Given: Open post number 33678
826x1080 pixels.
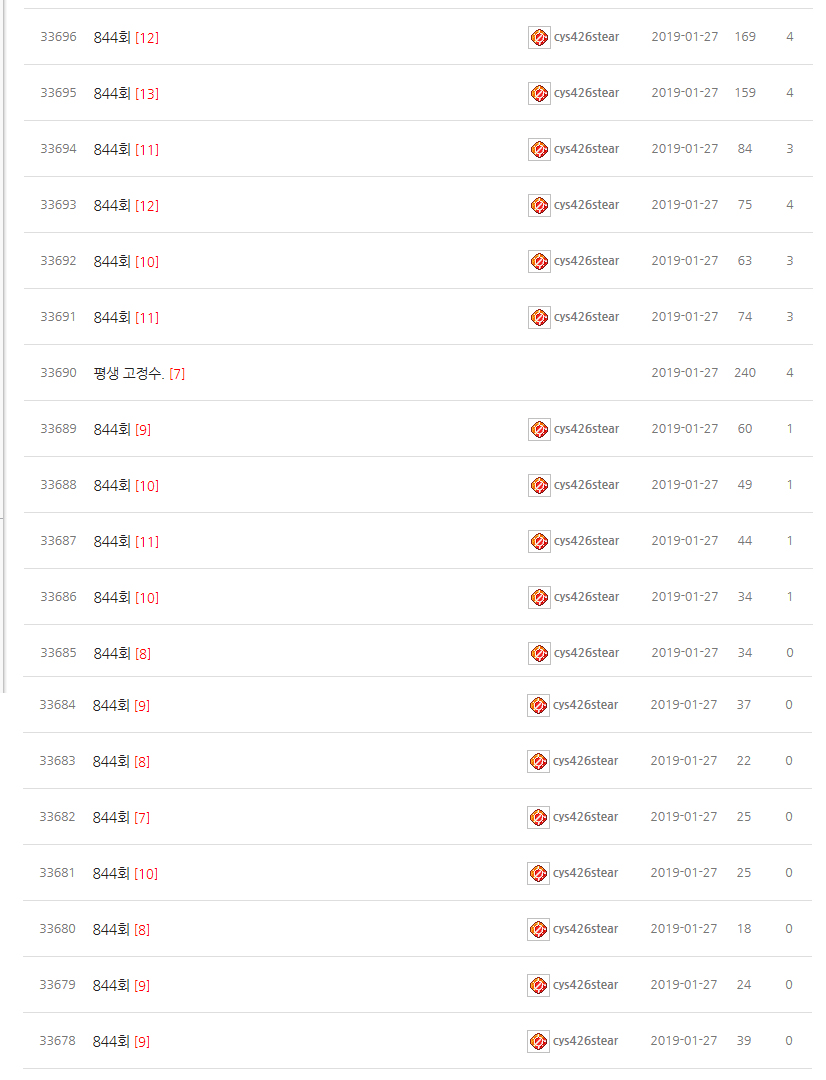Looking at the screenshot, I should (111, 1041).
